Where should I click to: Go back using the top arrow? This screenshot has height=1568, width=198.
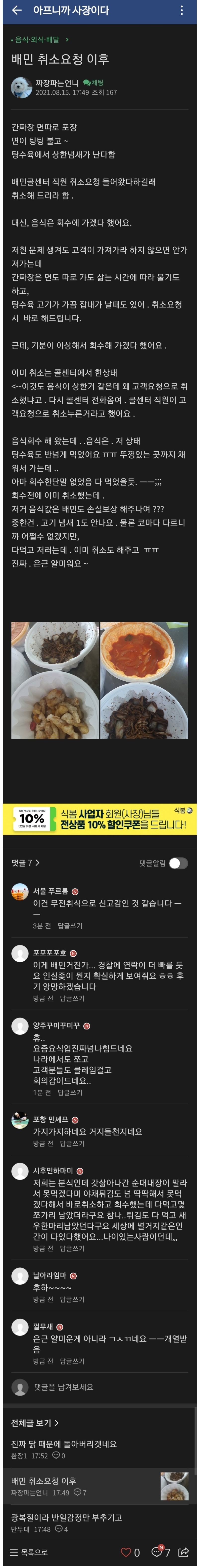pyautogui.click(x=16, y=10)
